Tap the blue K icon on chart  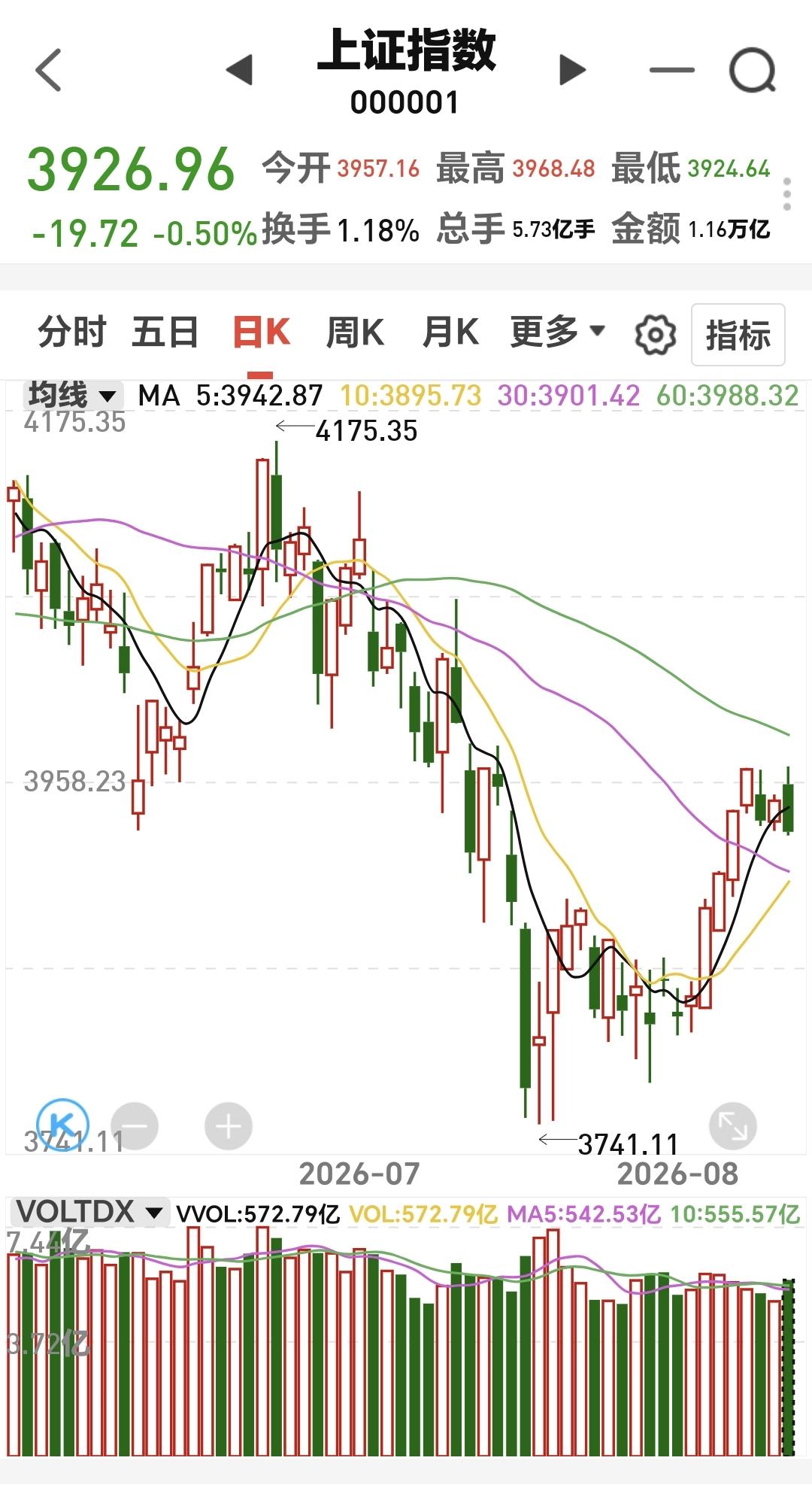pos(63,1125)
